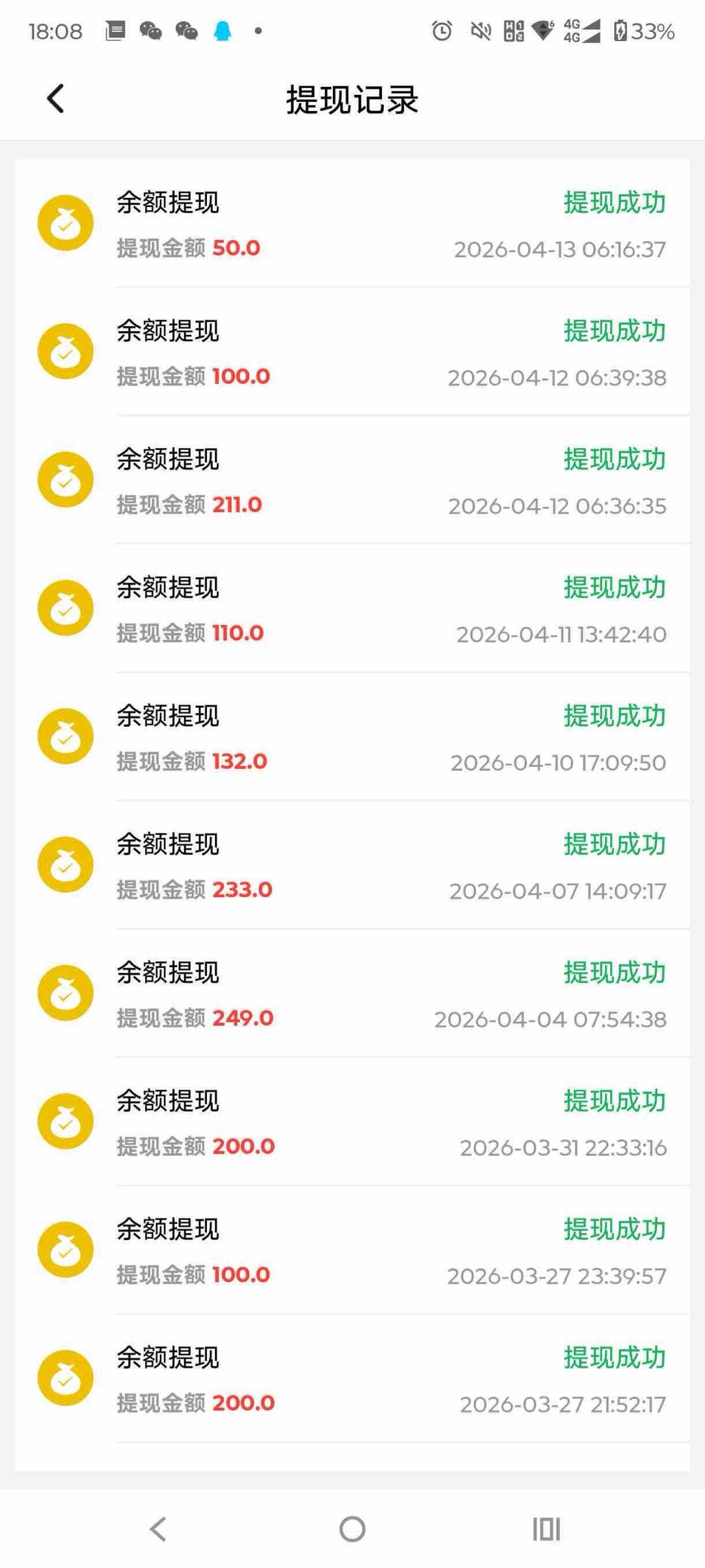Tap the money bag icon on the 211.0 withdrawal record
Image resolution: width=705 pixels, height=1568 pixels.
(x=65, y=479)
